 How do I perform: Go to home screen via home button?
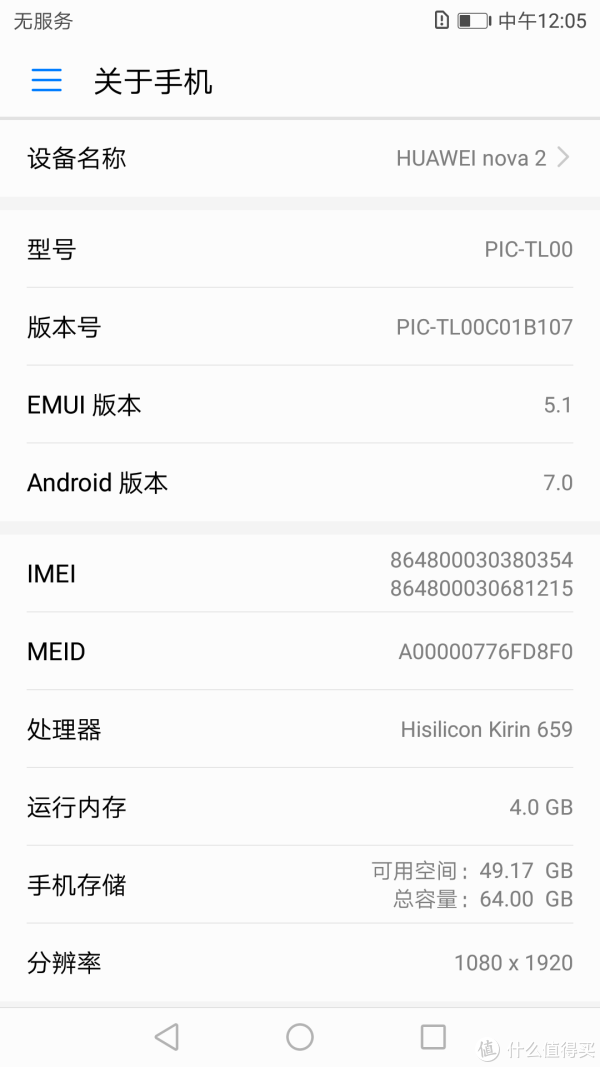(x=300, y=1037)
